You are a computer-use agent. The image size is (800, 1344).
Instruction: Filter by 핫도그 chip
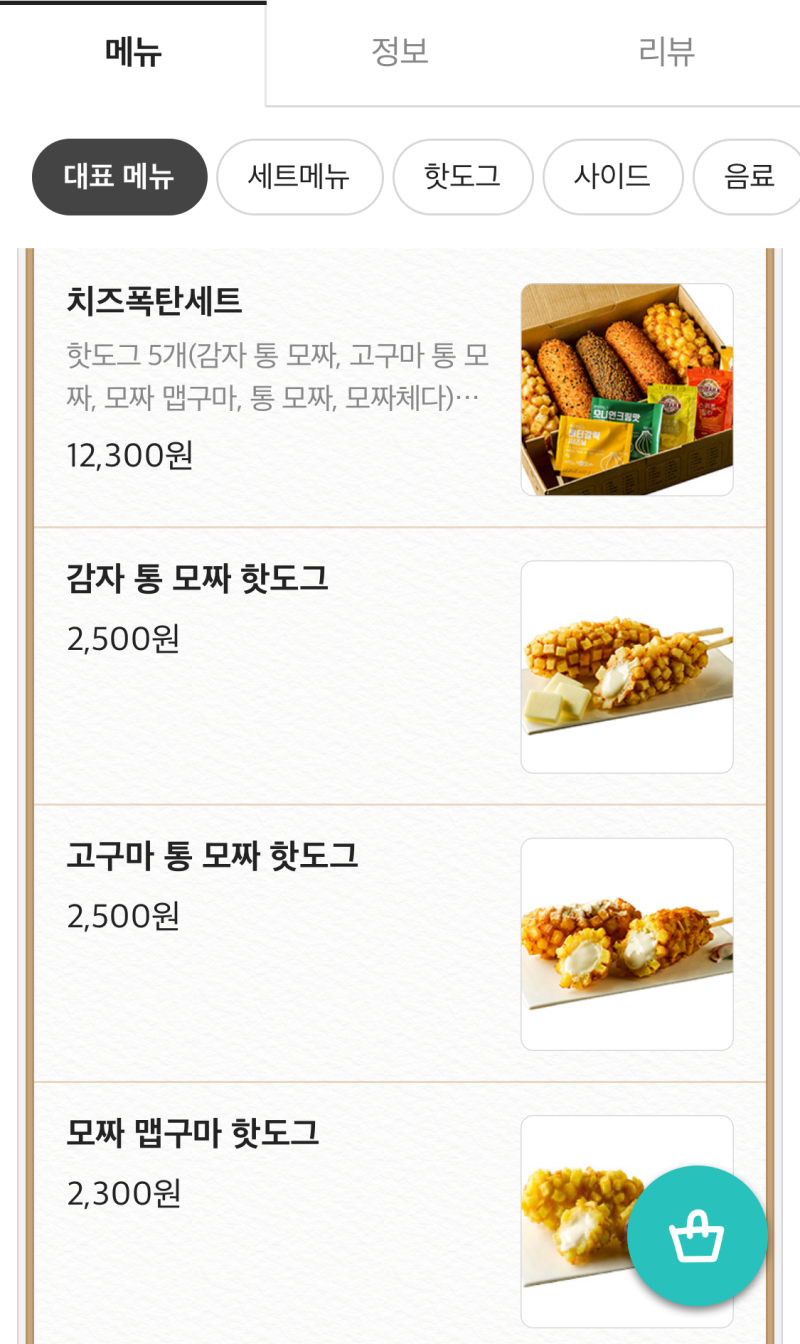pos(463,177)
